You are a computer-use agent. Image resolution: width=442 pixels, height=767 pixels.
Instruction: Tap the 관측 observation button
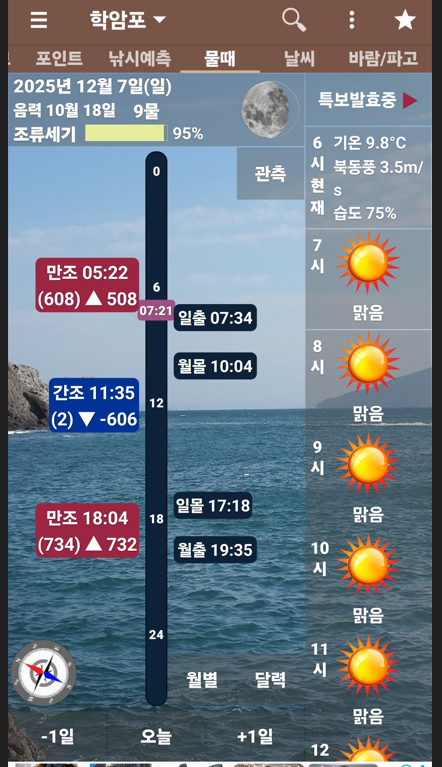coord(270,174)
